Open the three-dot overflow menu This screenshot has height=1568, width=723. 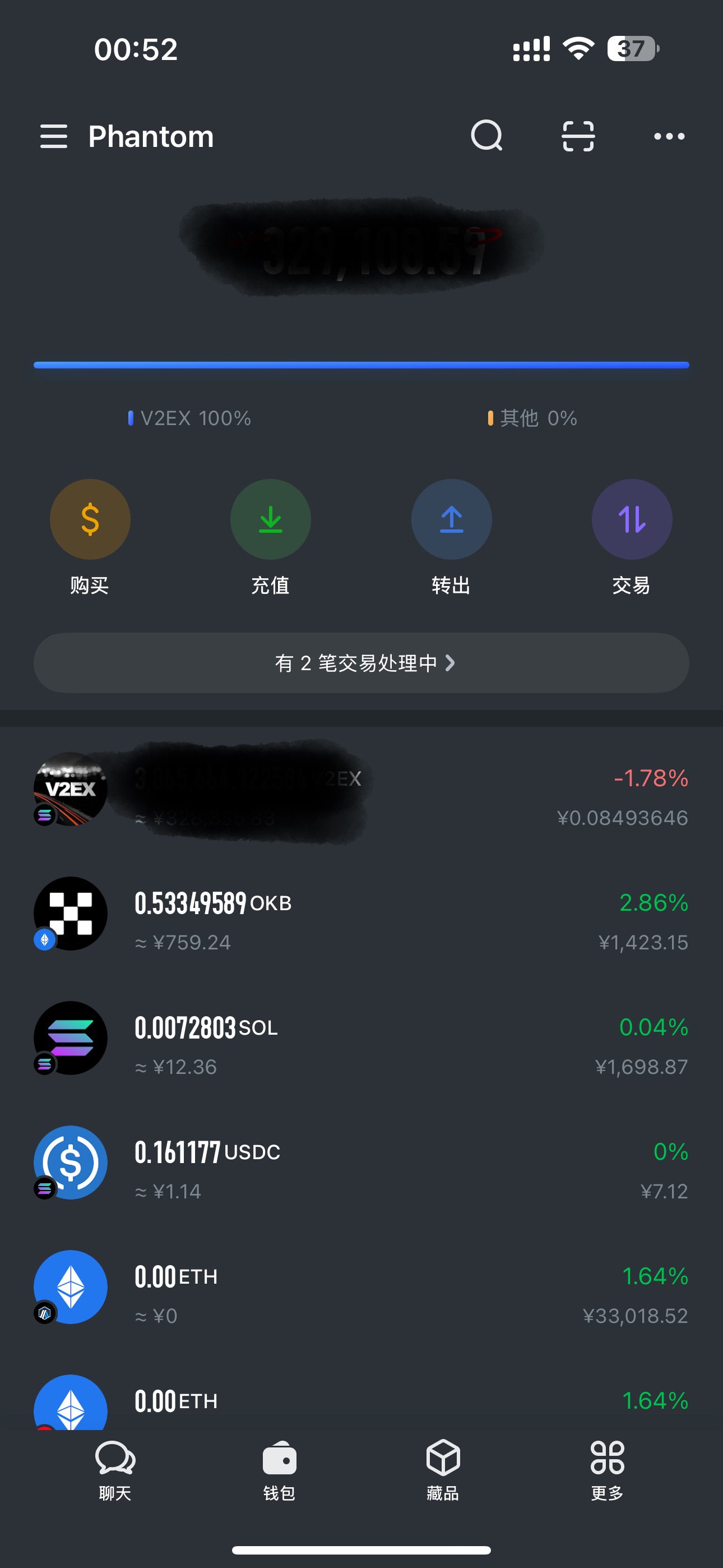[669, 136]
